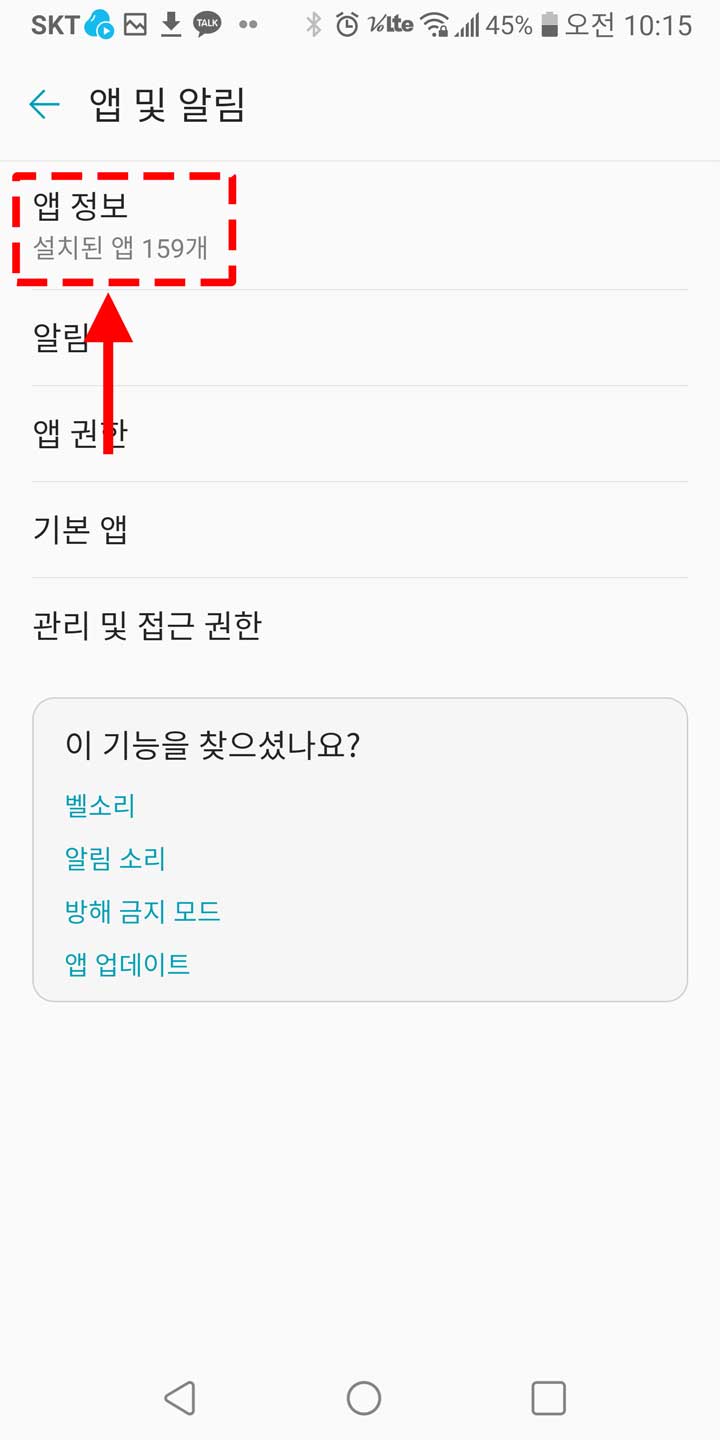This screenshot has height=1440, width=720.
Task: Follow the 벨소리 link
Action: point(100,806)
